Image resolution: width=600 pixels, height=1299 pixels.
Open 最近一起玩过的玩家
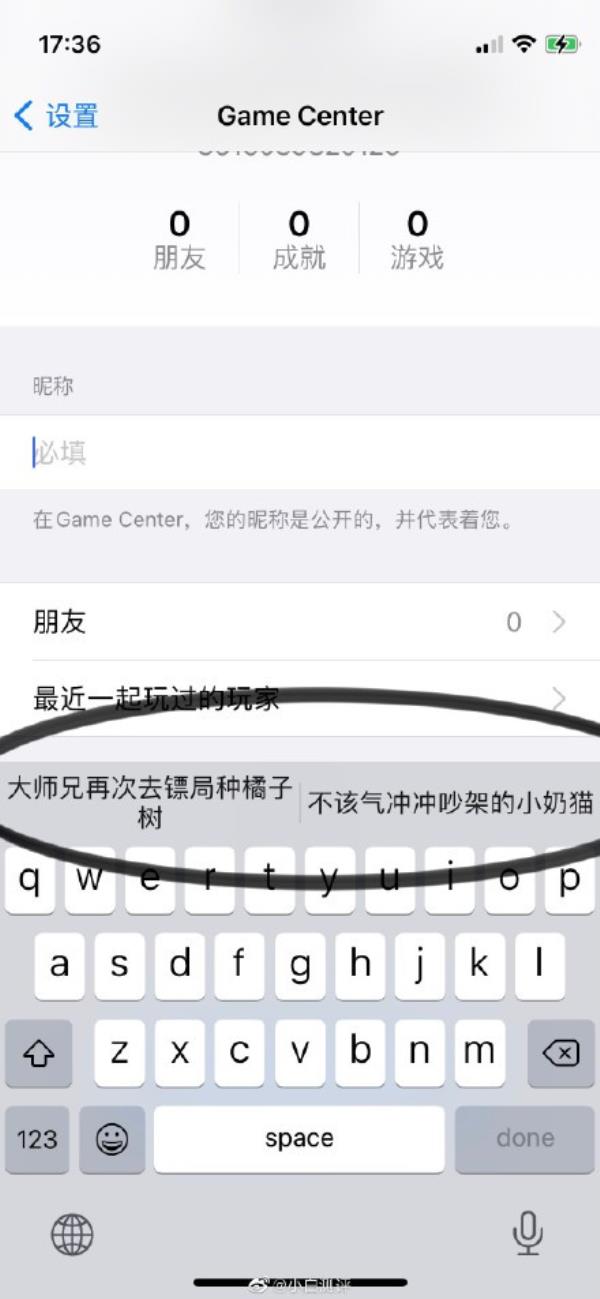[300, 698]
